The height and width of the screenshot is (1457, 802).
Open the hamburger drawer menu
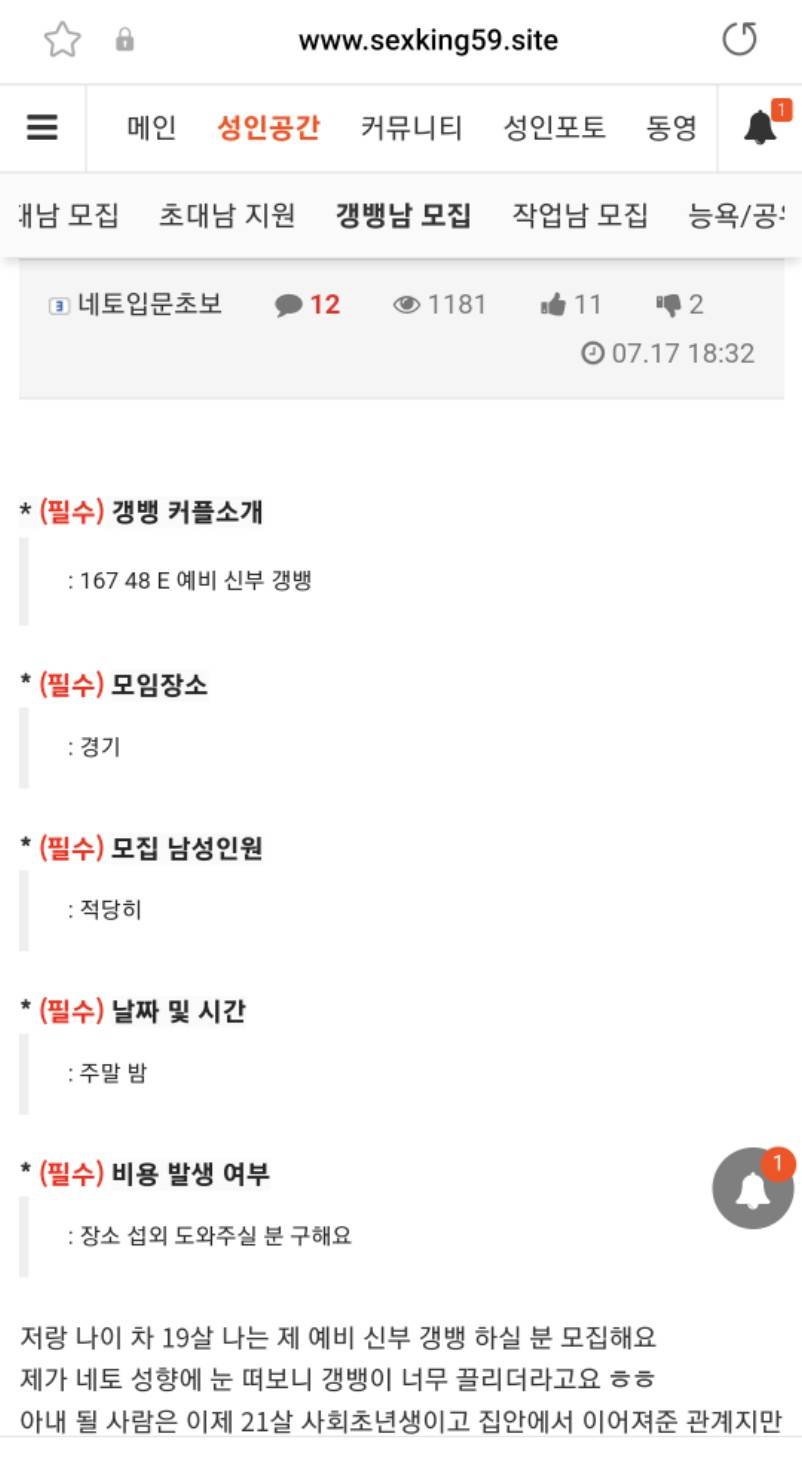pyautogui.click(x=42, y=128)
